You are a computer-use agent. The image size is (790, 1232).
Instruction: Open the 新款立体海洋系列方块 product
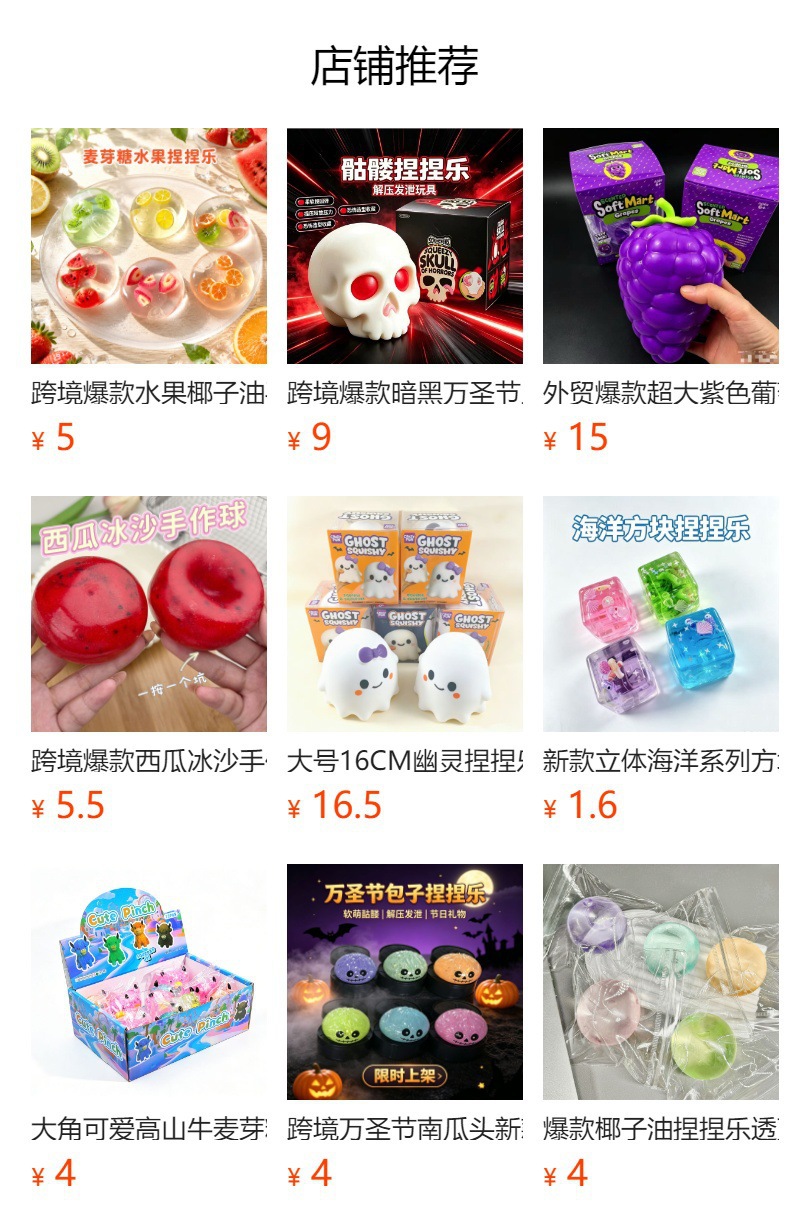click(661, 660)
